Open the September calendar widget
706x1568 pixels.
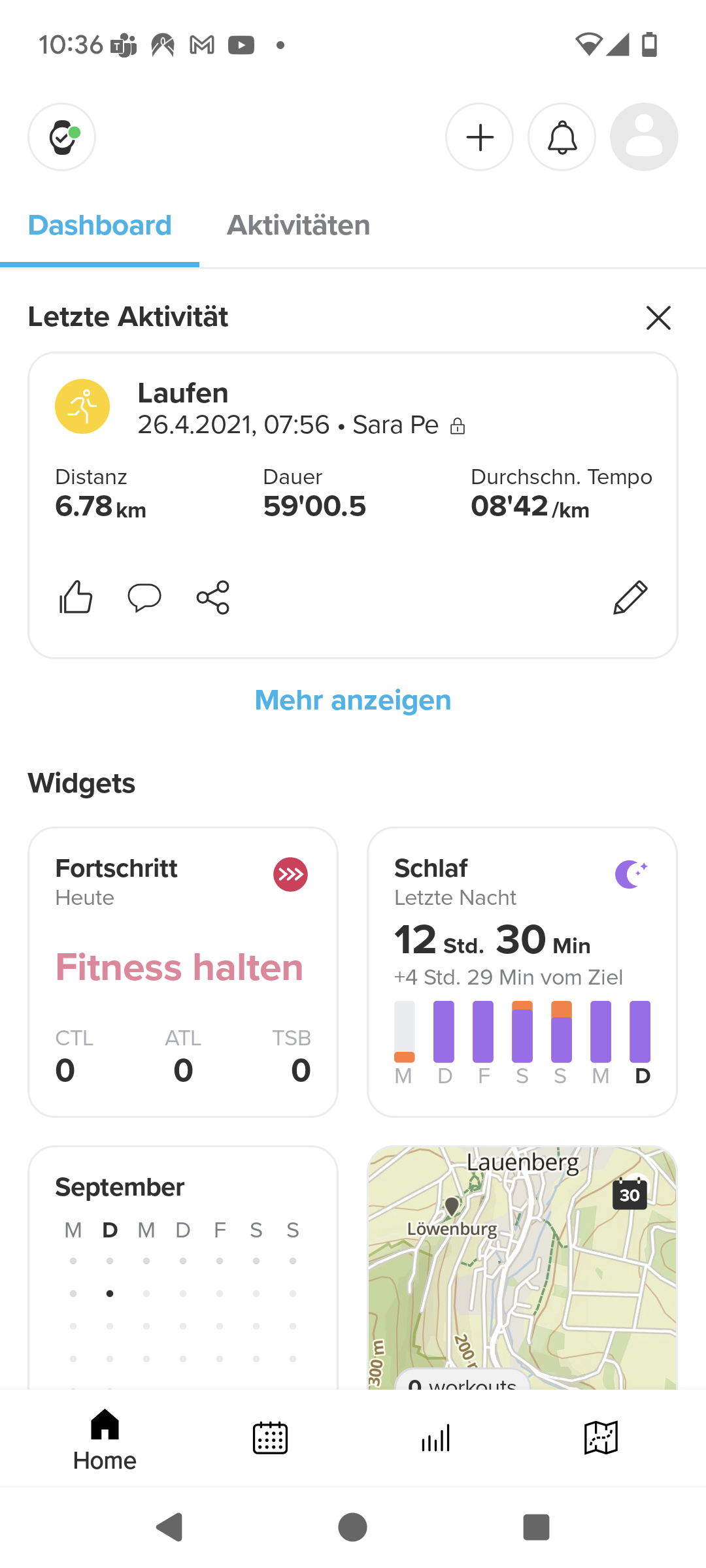click(x=183, y=1267)
